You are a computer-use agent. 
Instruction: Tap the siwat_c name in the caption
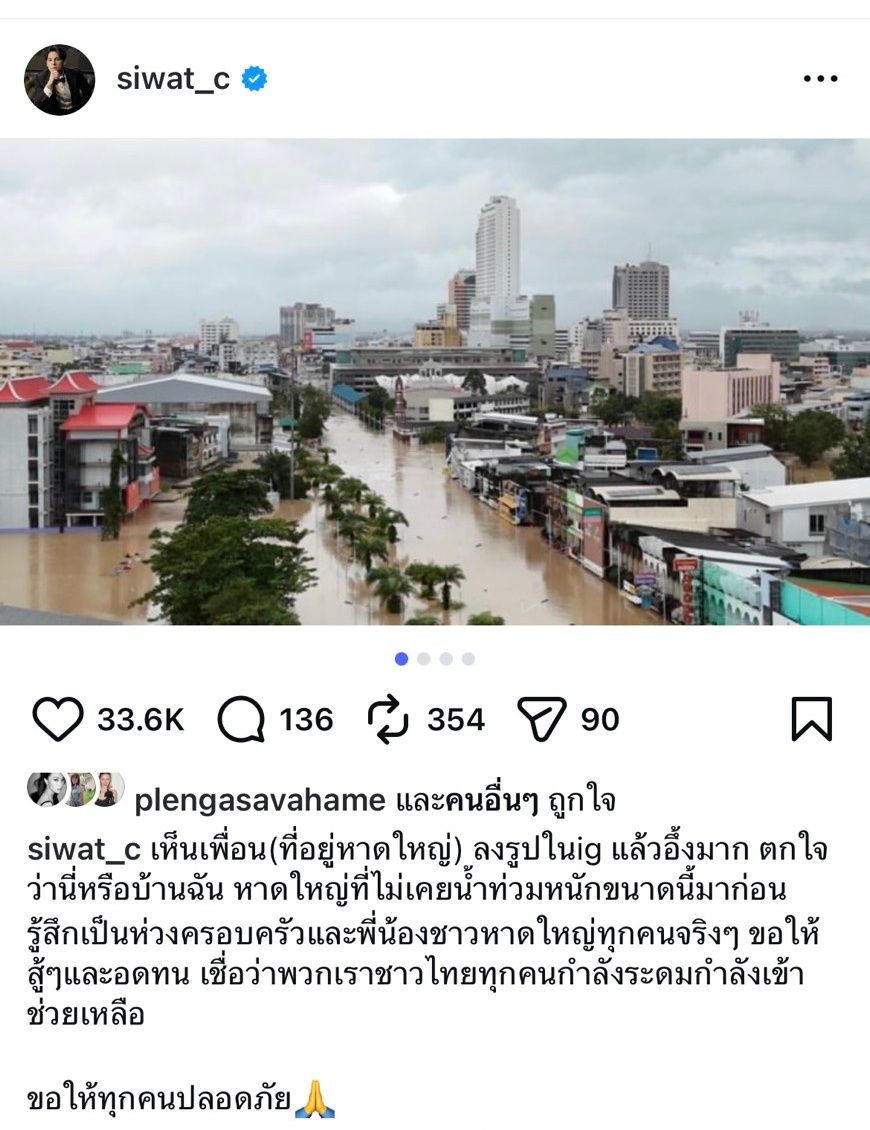pyautogui.click(x=84, y=850)
